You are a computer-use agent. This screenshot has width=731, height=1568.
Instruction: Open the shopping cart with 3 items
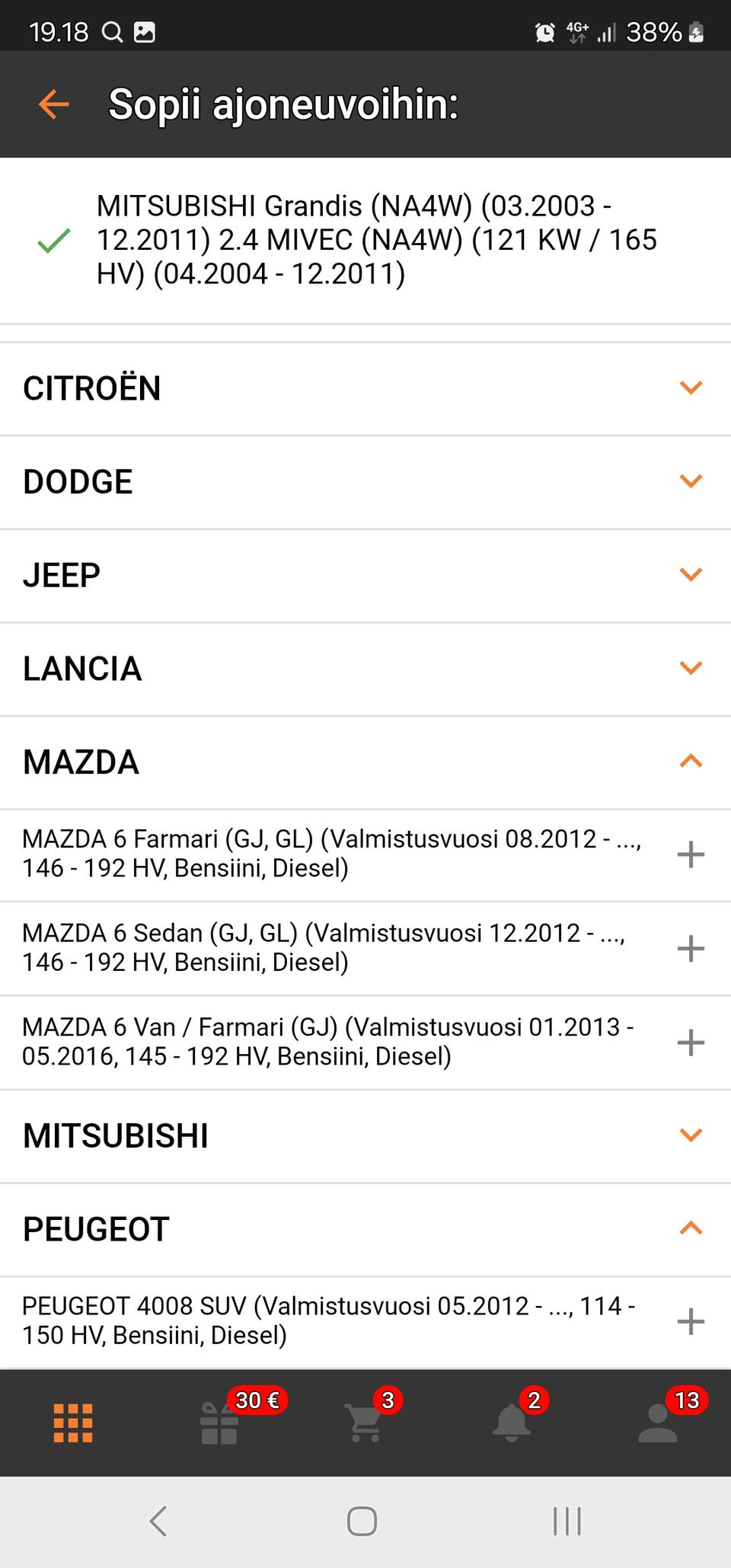tap(365, 1423)
